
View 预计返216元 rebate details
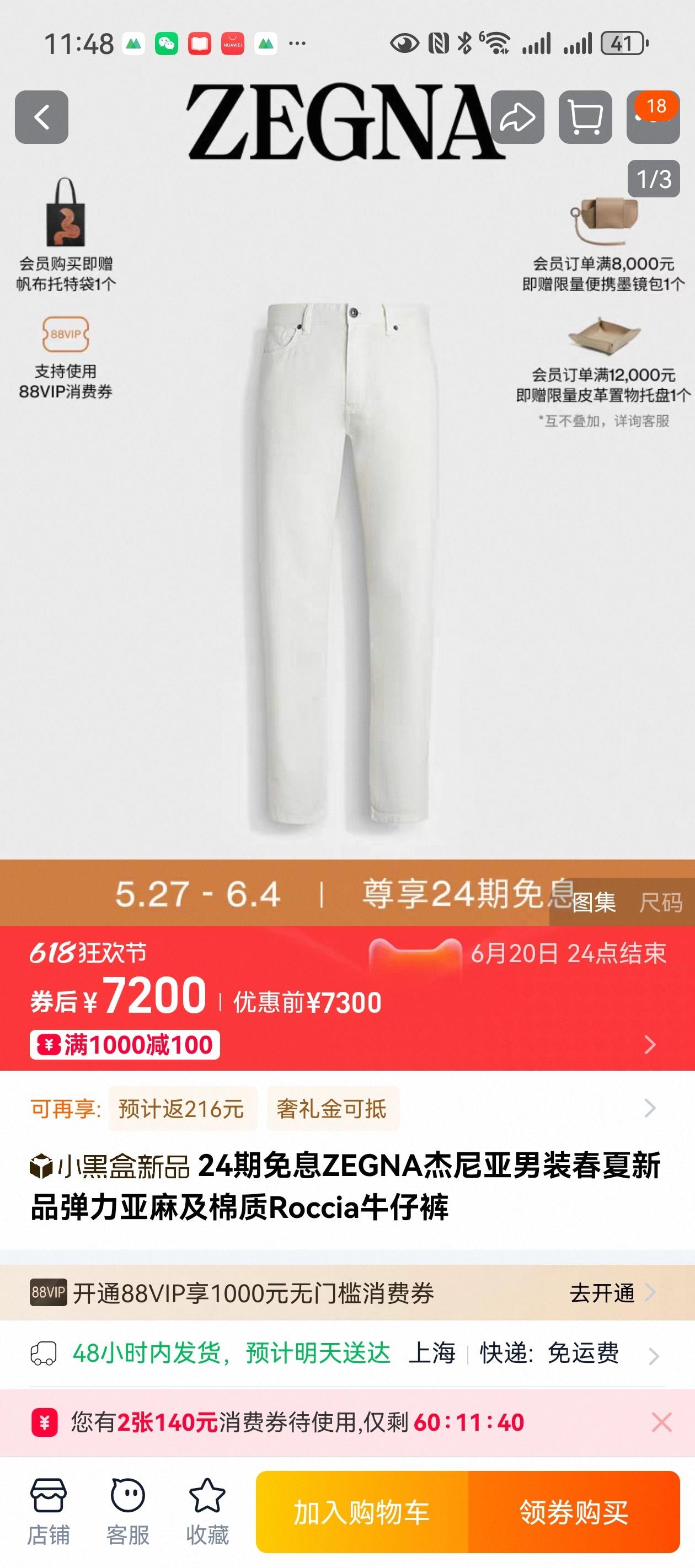pyautogui.click(x=181, y=1108)
